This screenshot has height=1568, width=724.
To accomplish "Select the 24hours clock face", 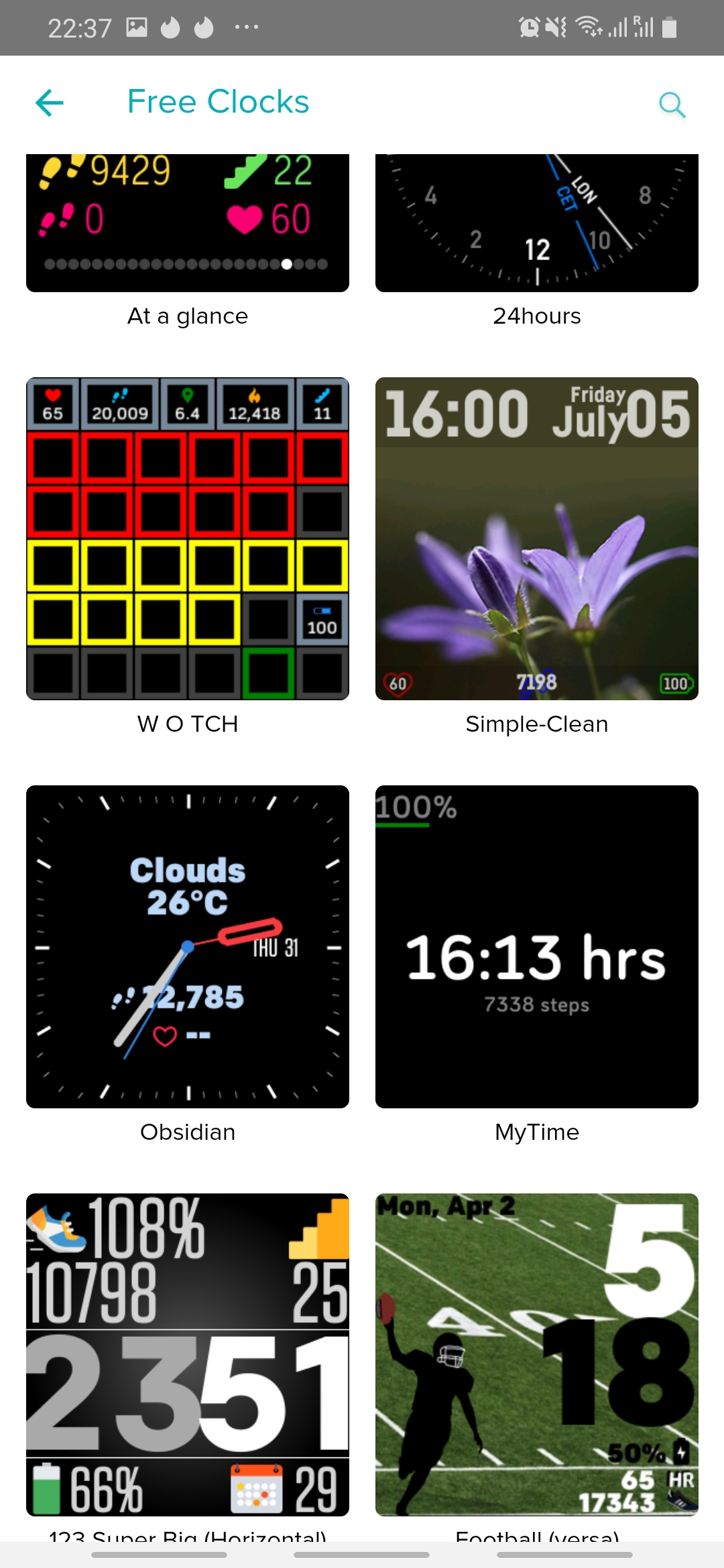I will point(536,223).
